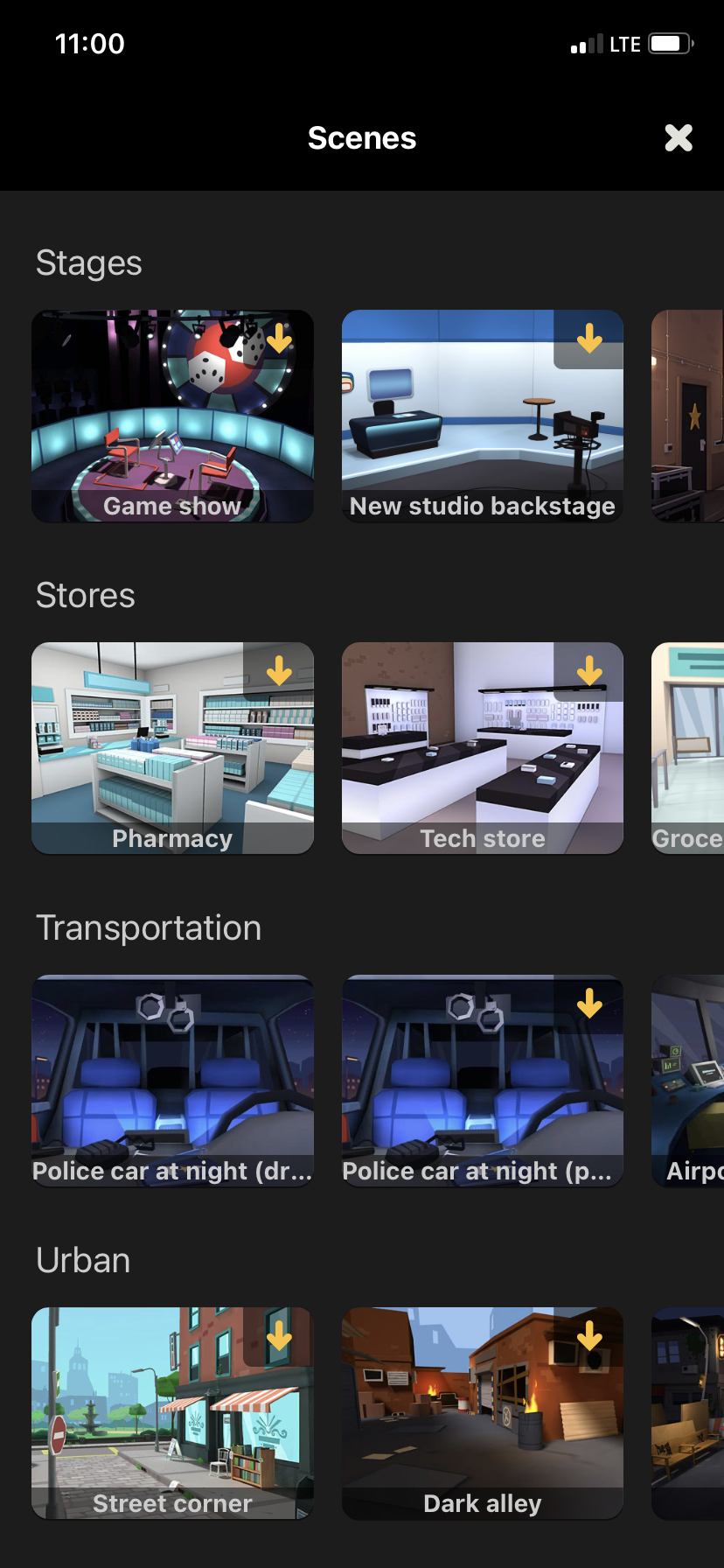Screen dimensions: 724x1568
Task: Close the Scenes screen
Action: (x=679, y=138)
